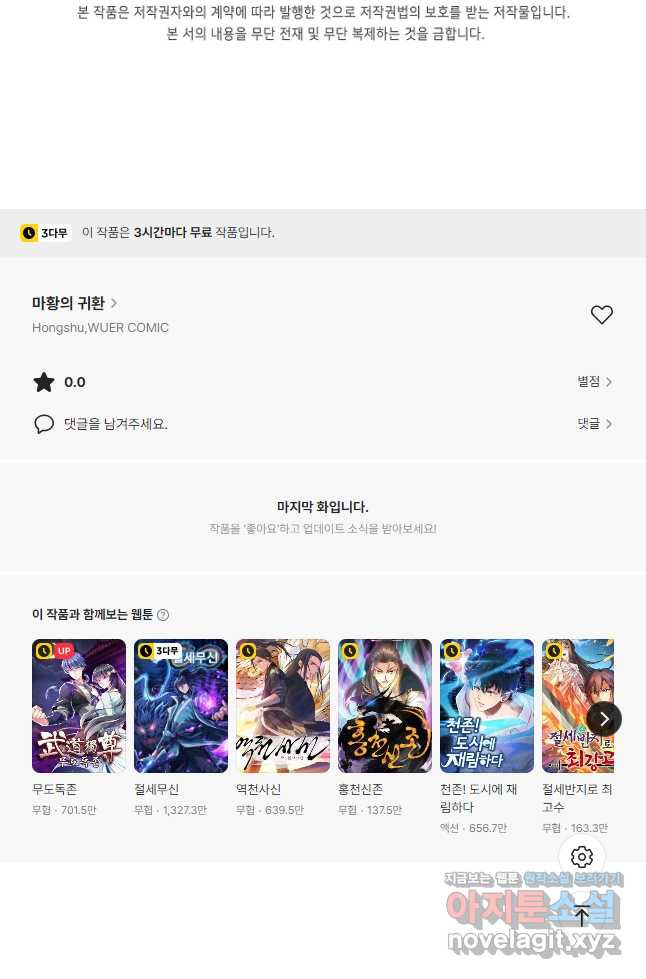Open the 무도독존 webtoon
Screen dimensions: 646x979
[x=79, y=706]
